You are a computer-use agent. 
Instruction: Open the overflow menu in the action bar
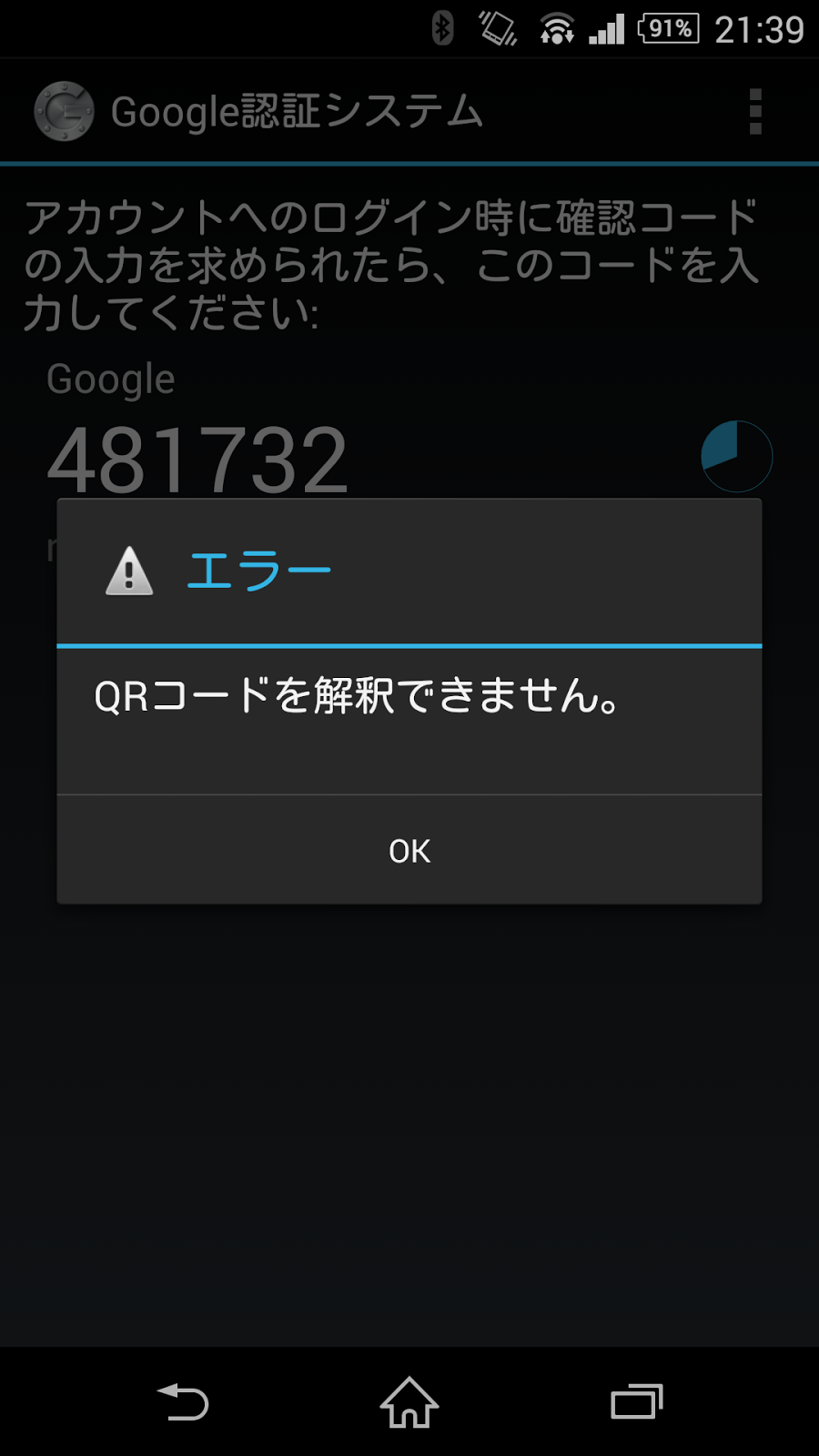(755, 109)
